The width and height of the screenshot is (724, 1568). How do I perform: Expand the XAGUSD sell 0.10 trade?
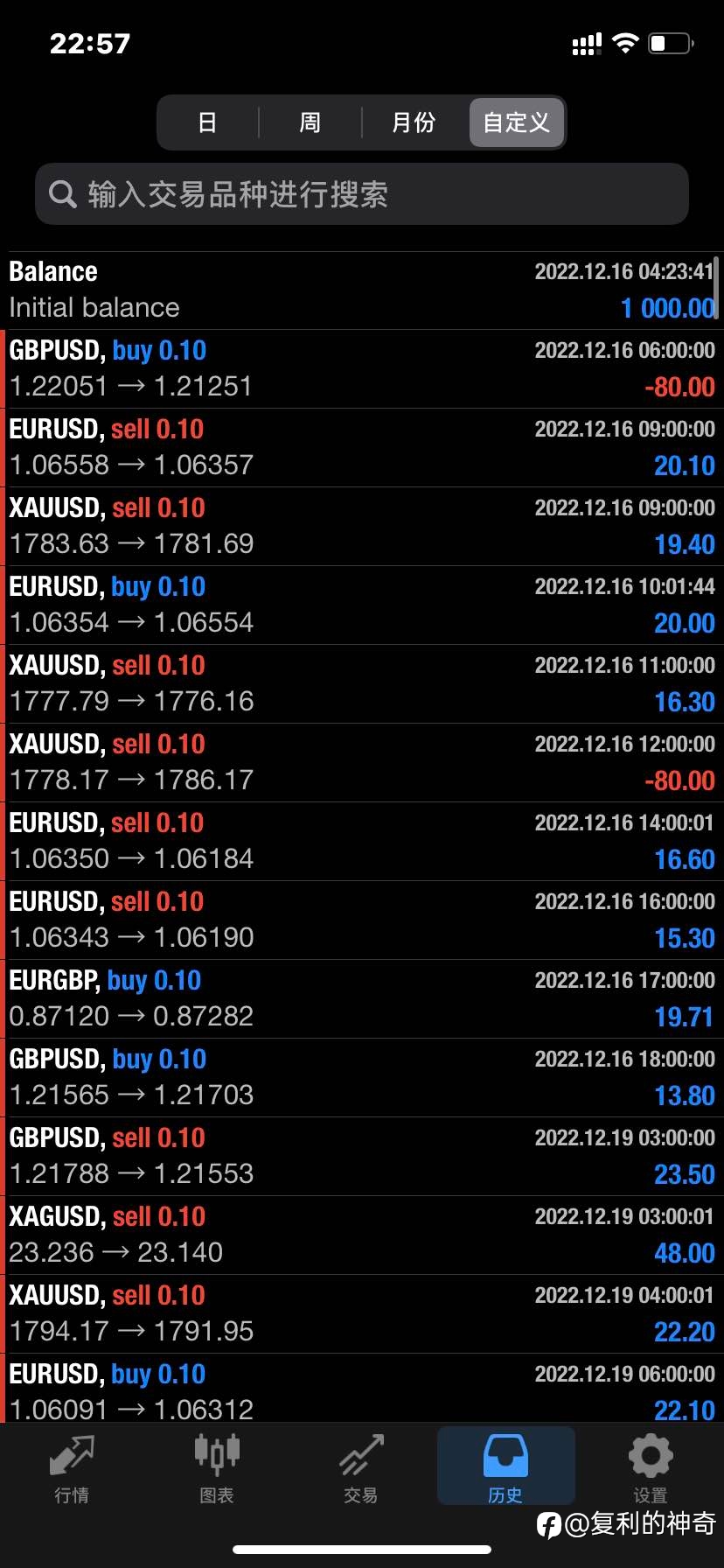pyautogui.click(x=362, y=1235)
